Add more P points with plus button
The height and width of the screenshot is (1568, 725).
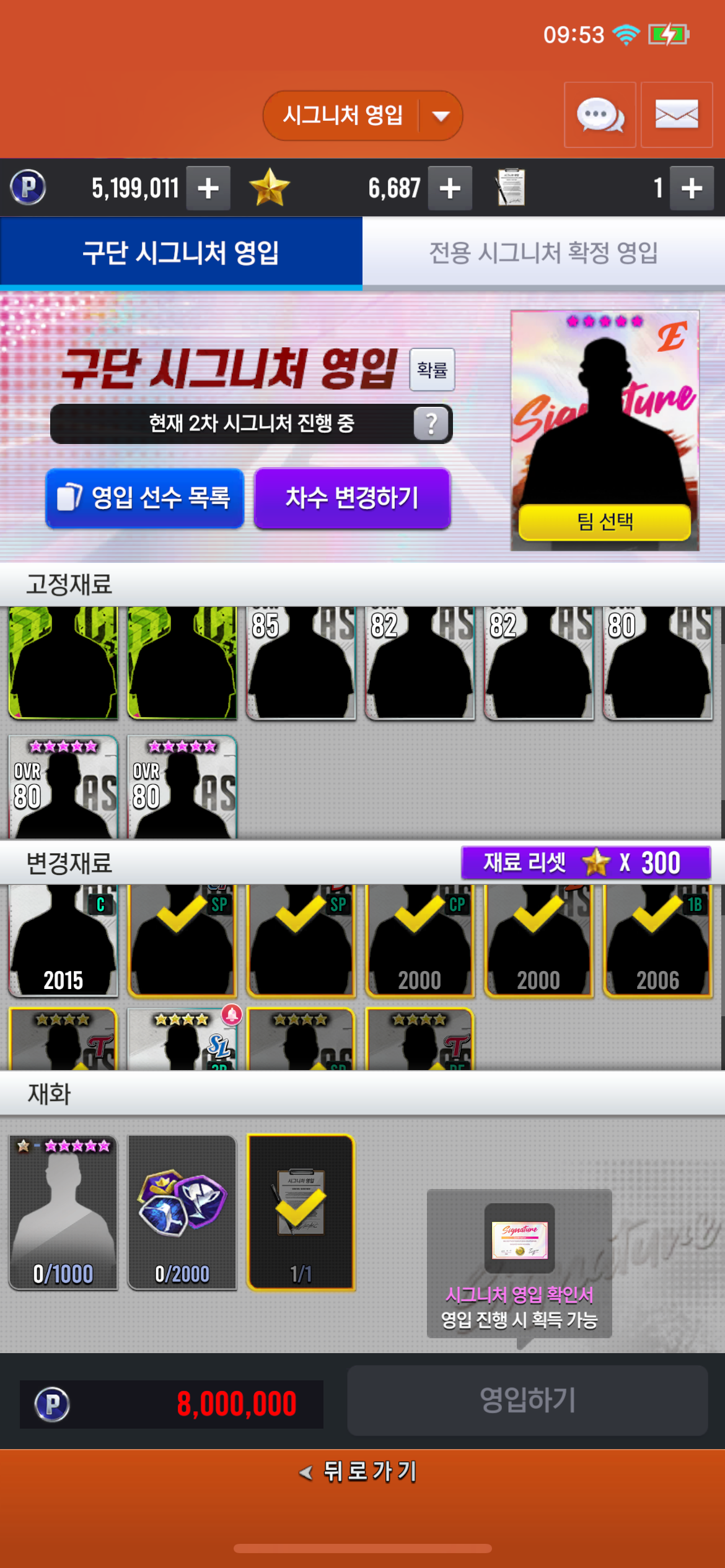click(x=208, y=188)
